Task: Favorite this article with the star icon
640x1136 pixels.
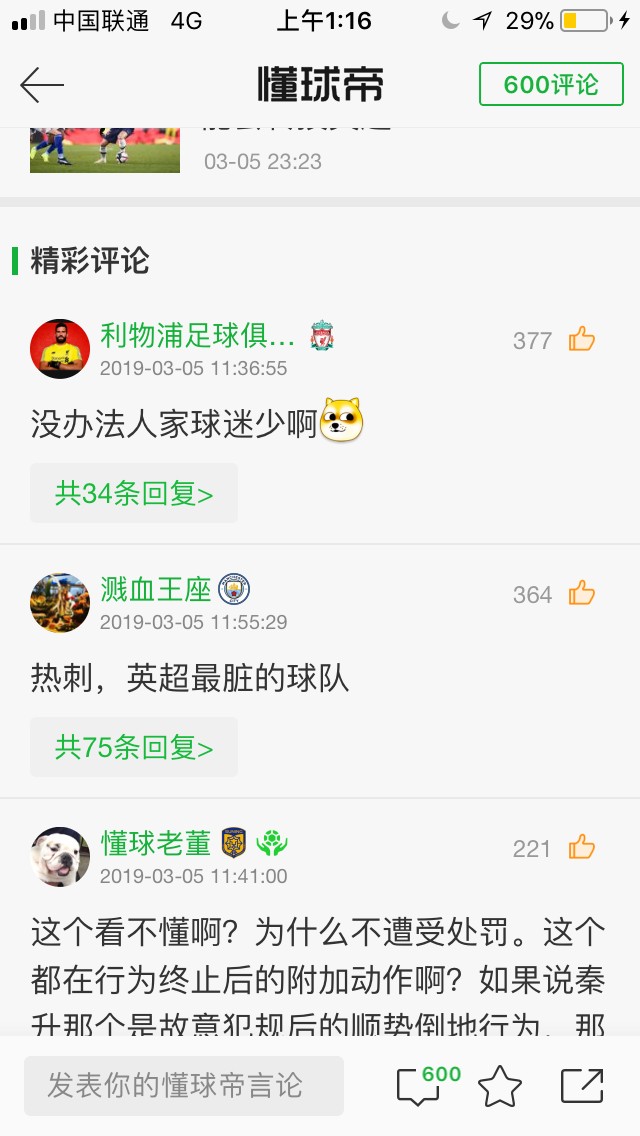Action: [x=500, y=1086]
